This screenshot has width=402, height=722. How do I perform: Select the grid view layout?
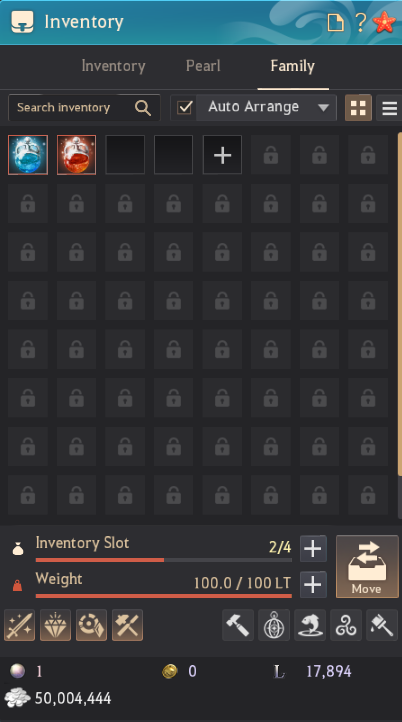[x=358, y=108]
